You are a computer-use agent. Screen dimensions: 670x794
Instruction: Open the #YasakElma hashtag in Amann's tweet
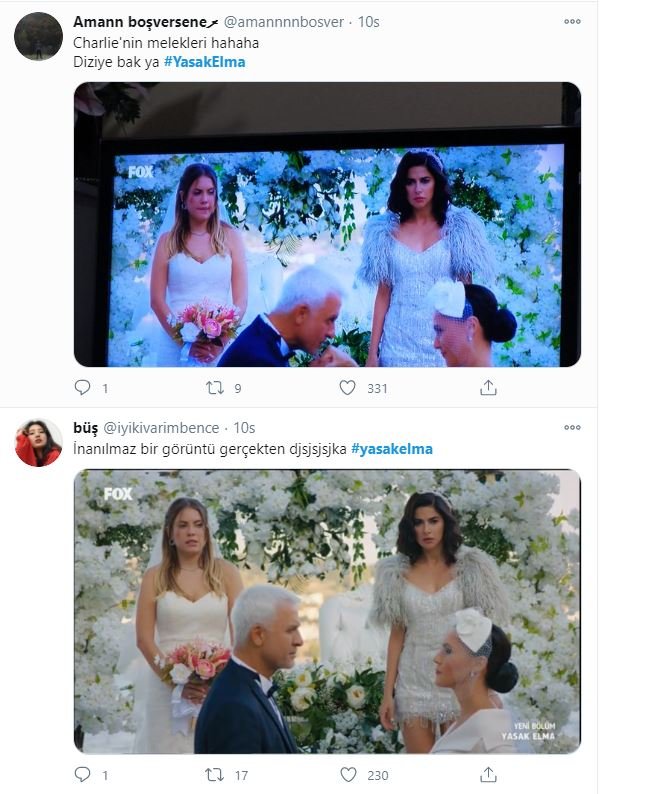pyautogui.click(x=204, y=61)
